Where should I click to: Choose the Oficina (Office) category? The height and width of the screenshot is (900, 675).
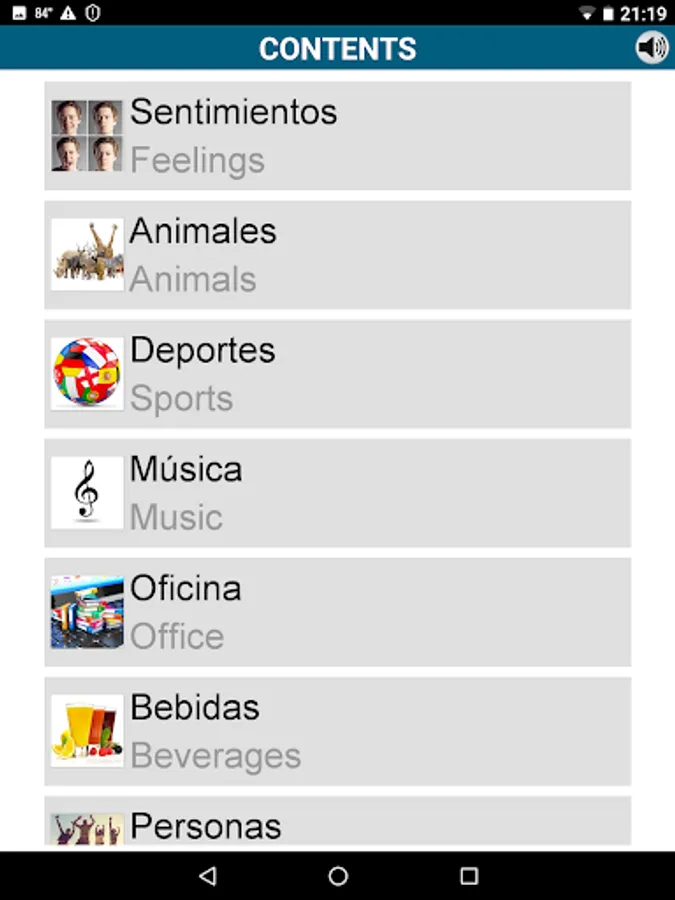tap(338, 612)
